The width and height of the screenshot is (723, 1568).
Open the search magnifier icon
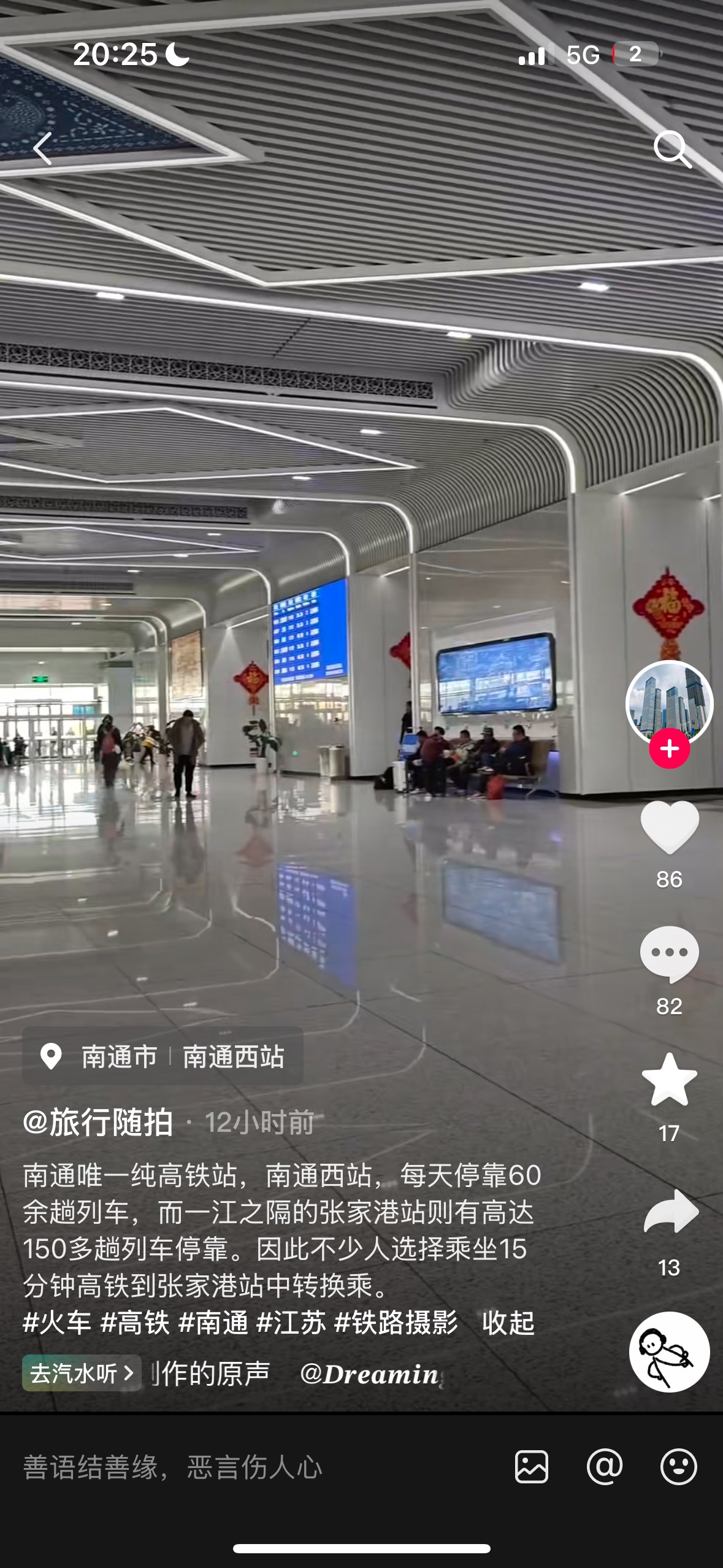tap(672, 148)
